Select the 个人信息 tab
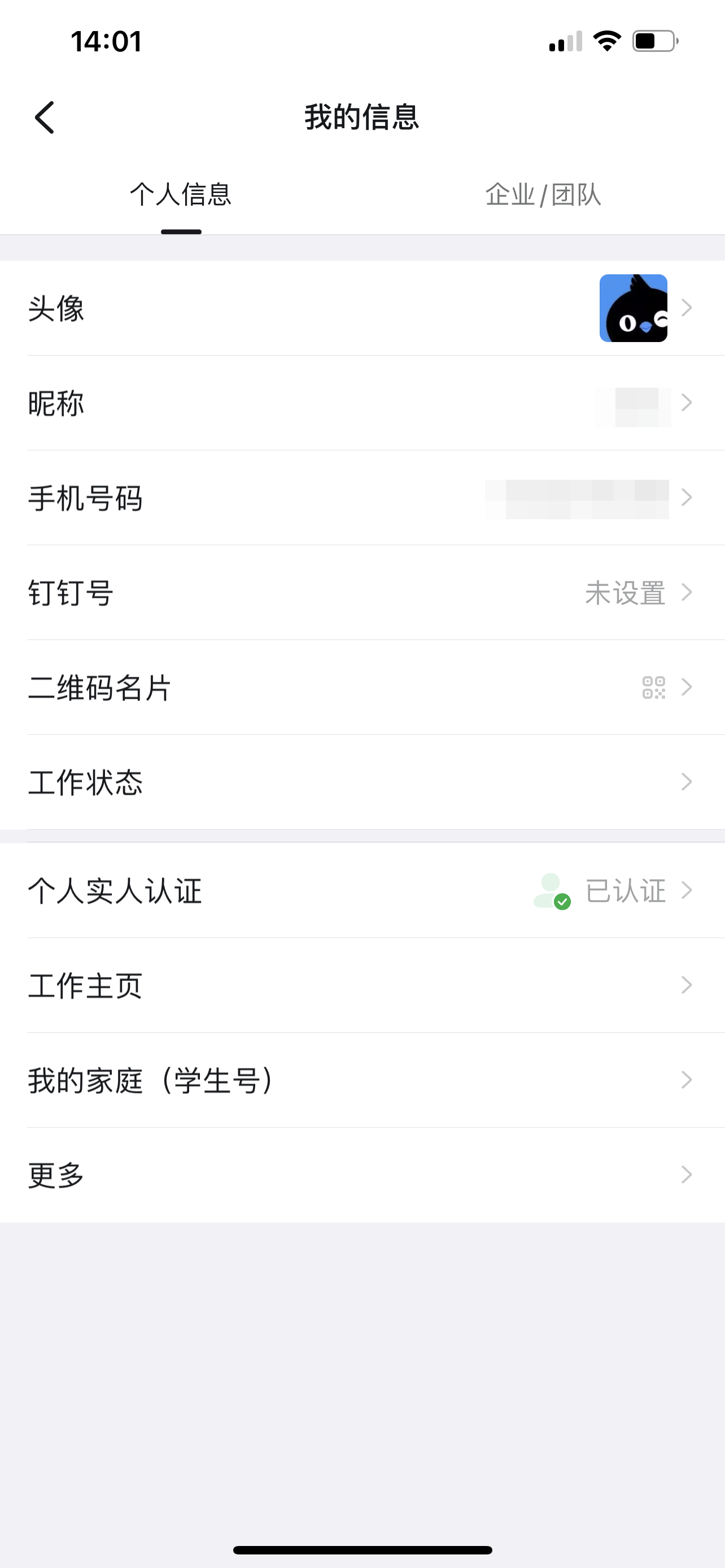Viewport: 725px width, 1568px height. [181, 195]
